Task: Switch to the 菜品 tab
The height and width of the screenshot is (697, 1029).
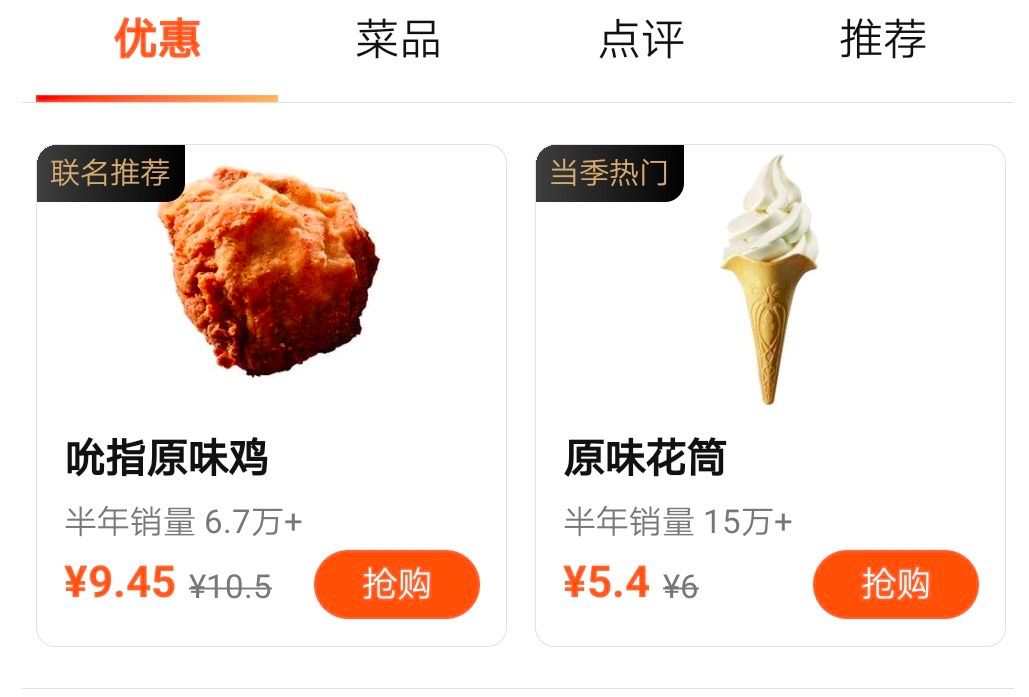Action: pyautogui.click(x=398, y=40)
